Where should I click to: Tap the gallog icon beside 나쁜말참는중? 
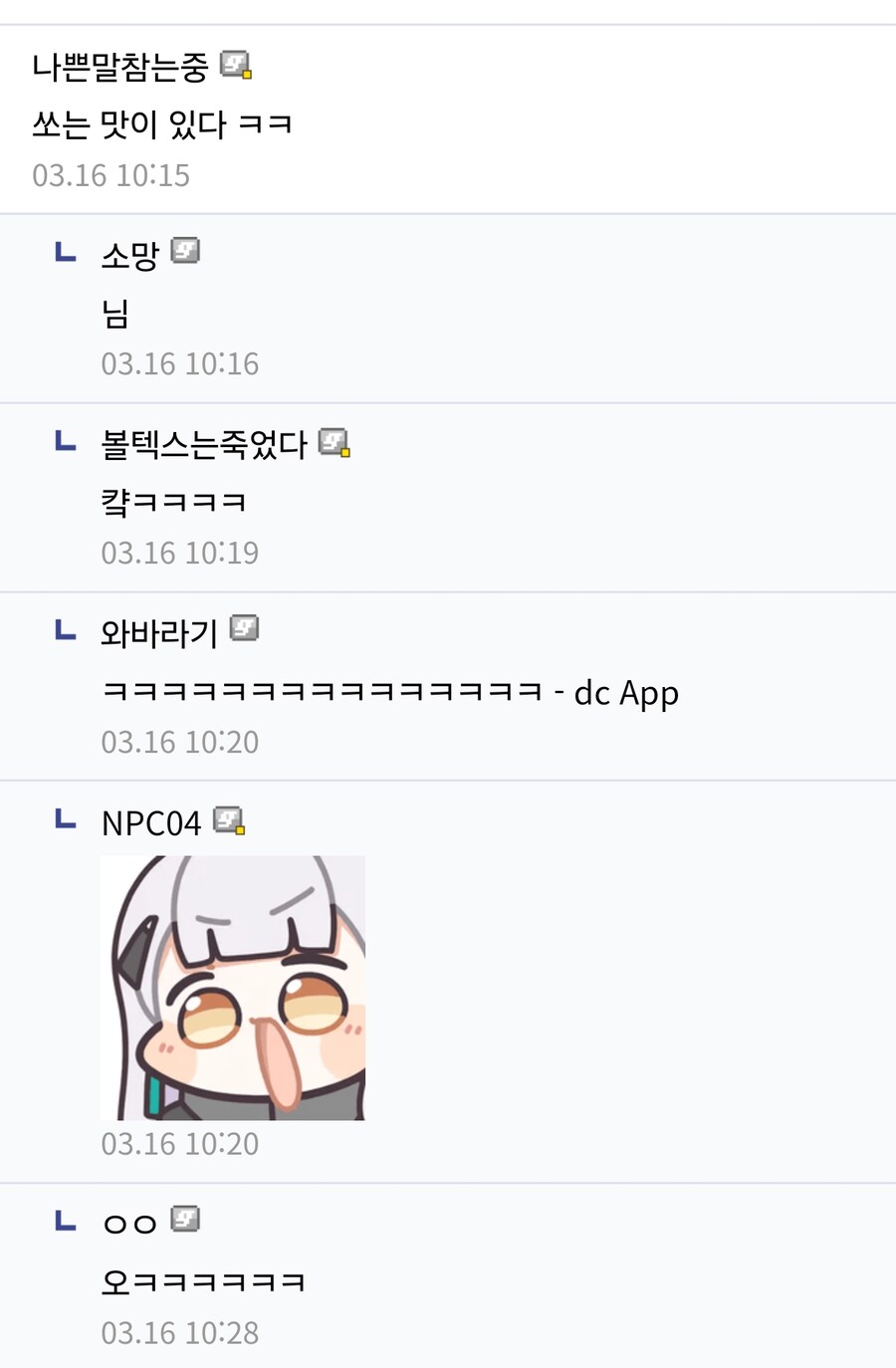[x=235, y=65]
